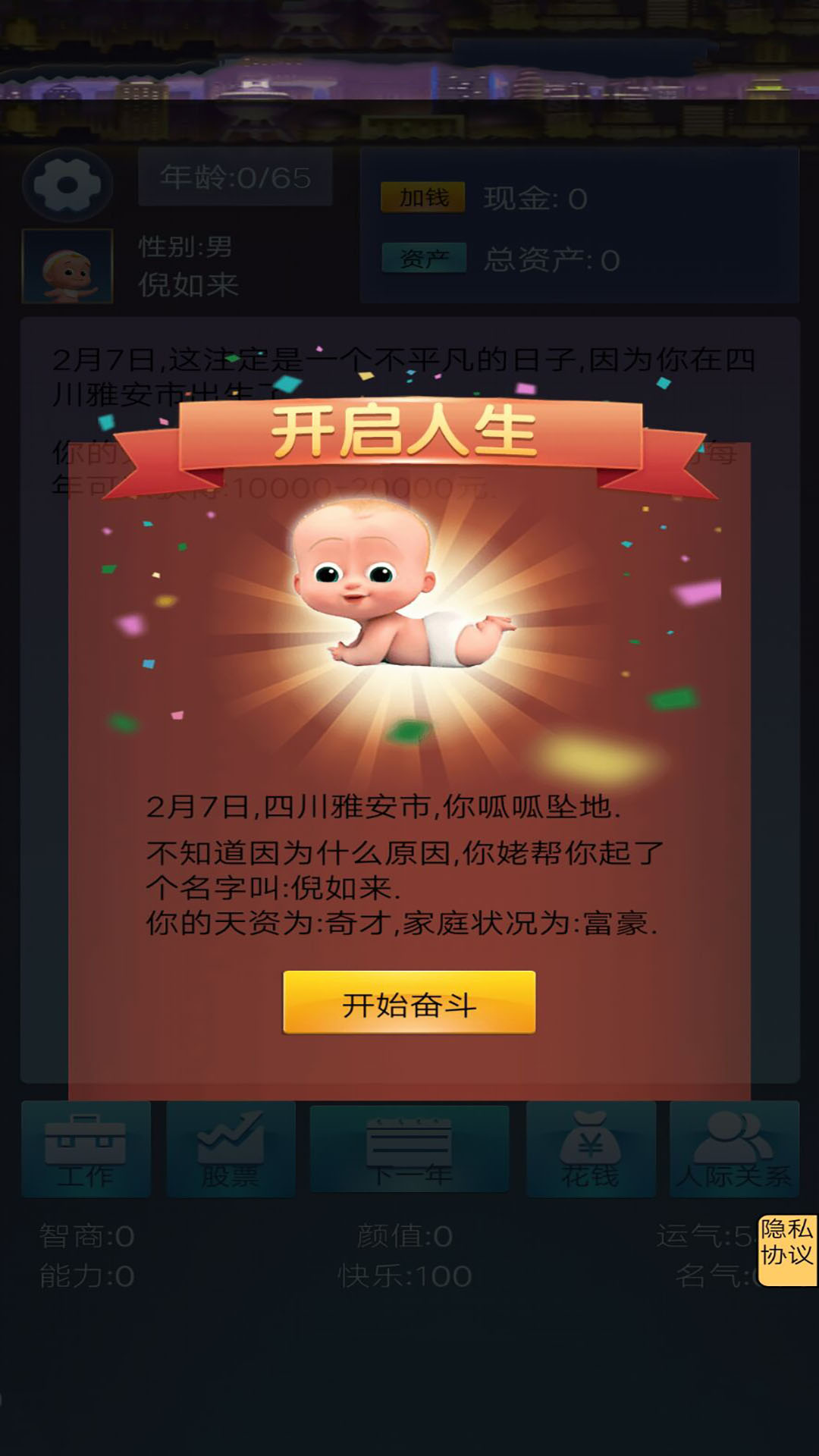Advance to 下一年 next year
Viewport: 819px width, 1456px height.
click(409, 1150)
